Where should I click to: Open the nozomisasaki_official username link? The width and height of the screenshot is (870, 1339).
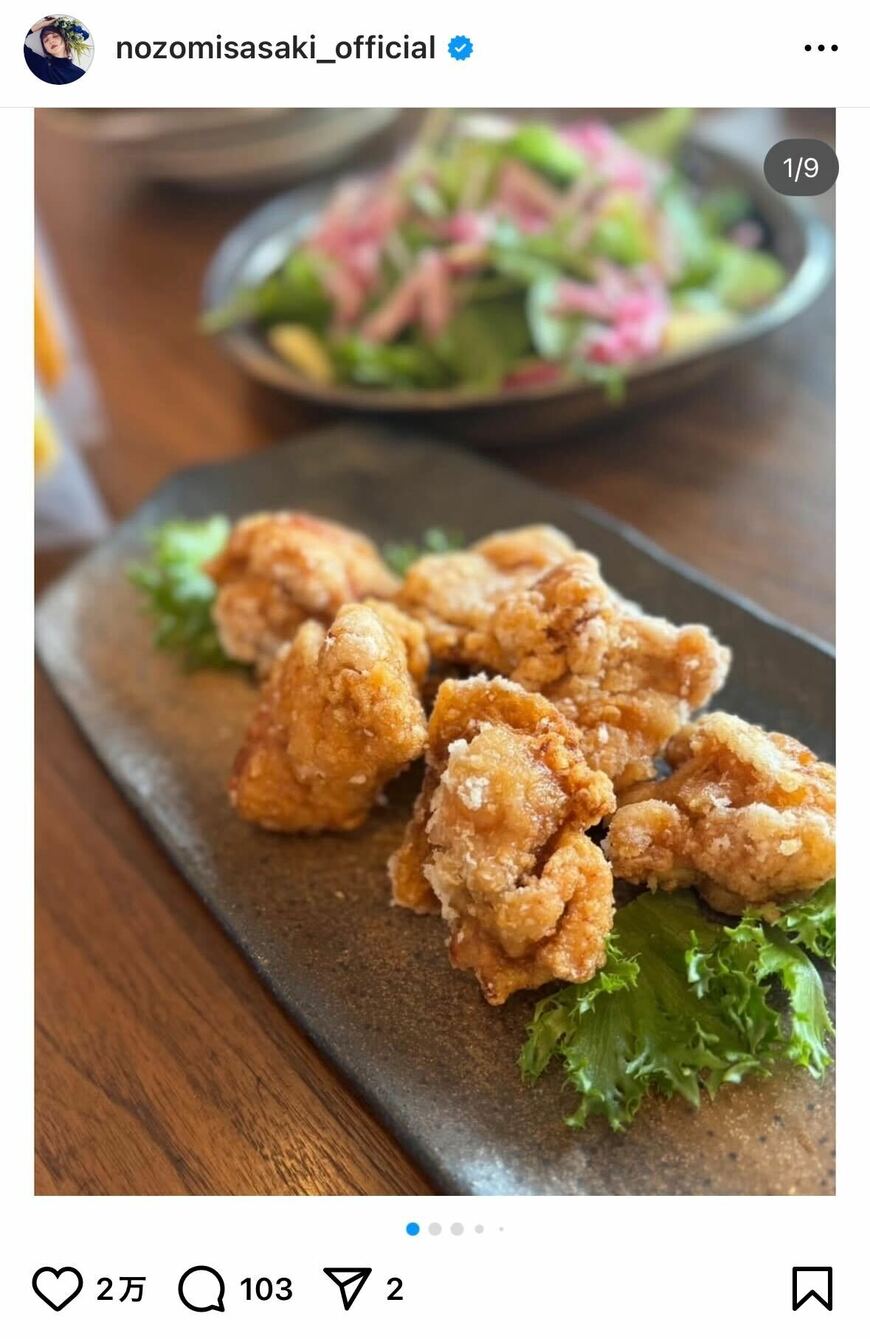[x=275, y=48]
